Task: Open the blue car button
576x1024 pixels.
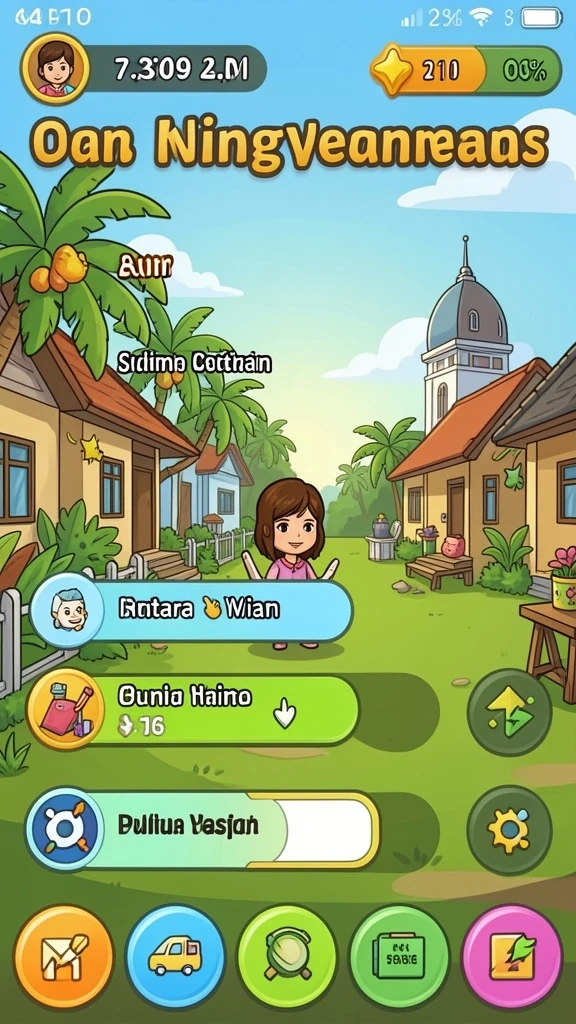Action: tap(176, 957)
